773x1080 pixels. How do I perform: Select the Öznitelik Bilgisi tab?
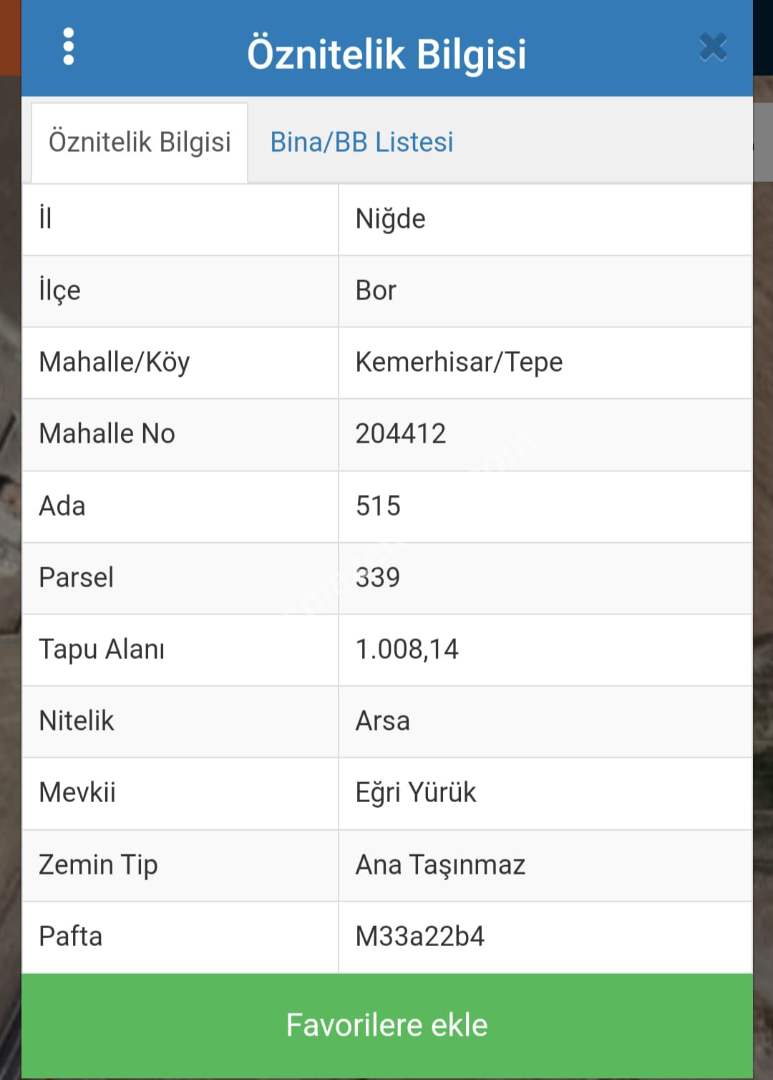(x=140, y=142)
